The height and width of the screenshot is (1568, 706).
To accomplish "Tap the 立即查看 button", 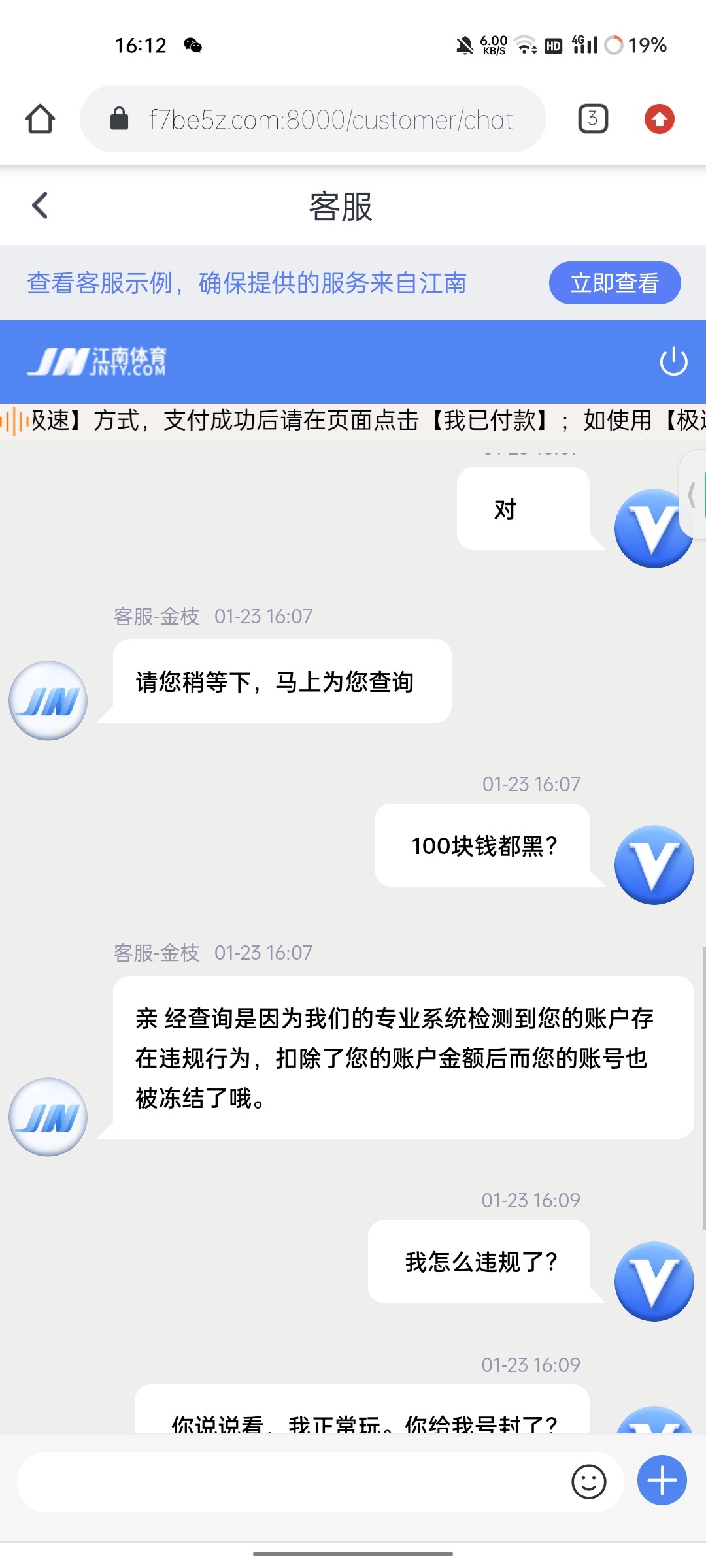I will click(614, 282).
